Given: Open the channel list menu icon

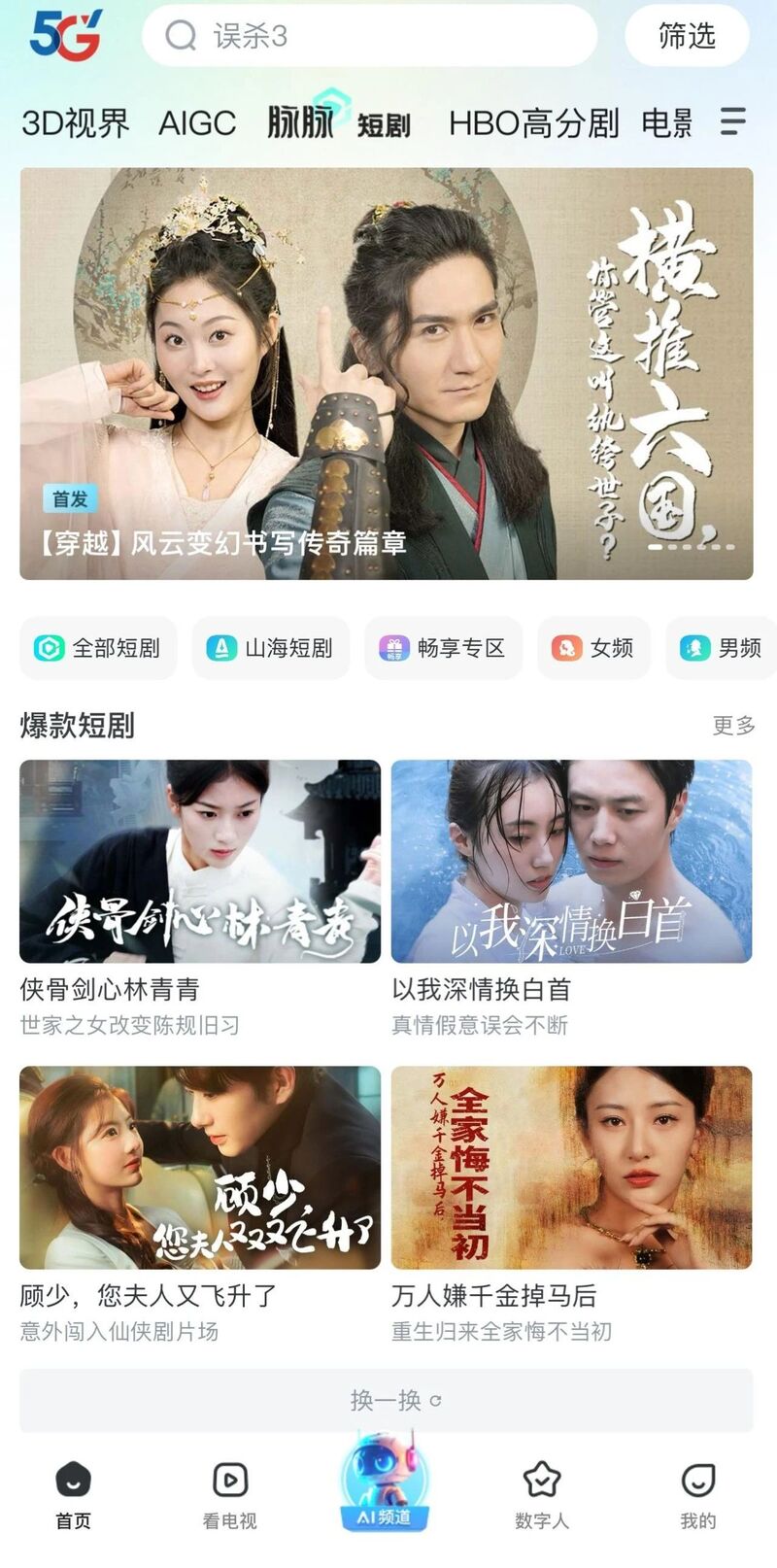Looking at the screenshot, I should click(733, 121).
